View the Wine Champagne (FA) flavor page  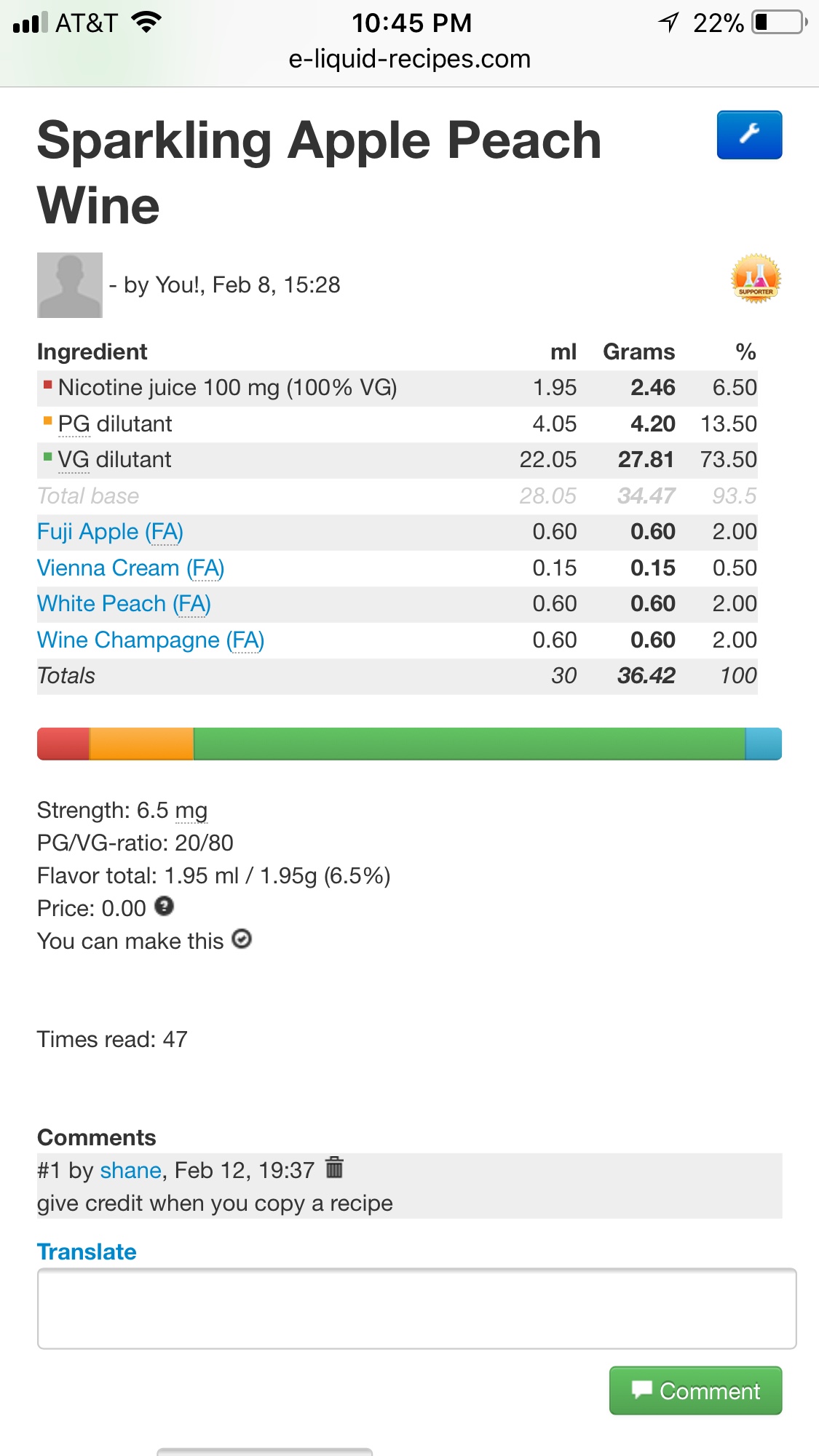tap(150, 640)
